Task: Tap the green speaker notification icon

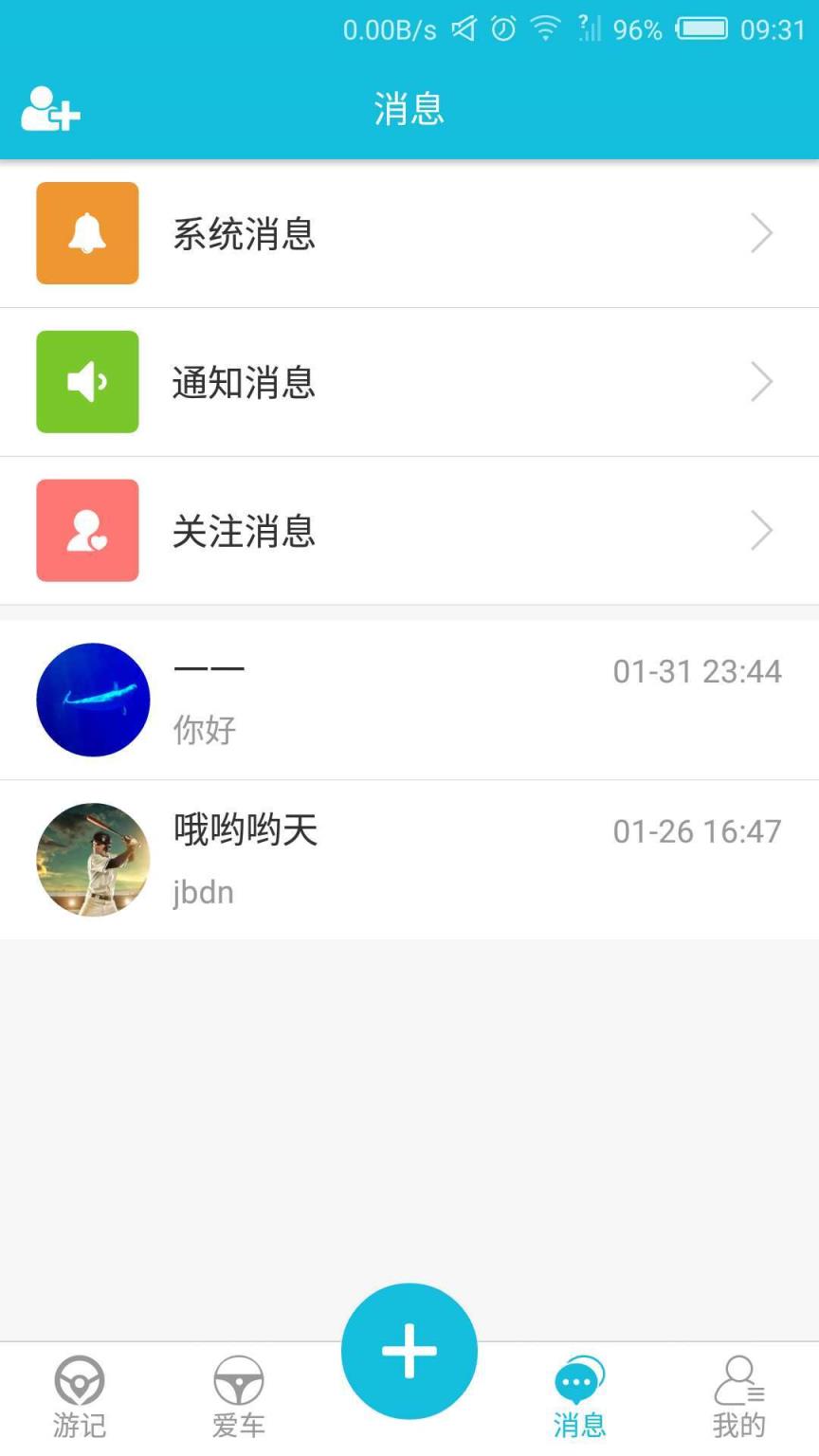Action: pyautogui.click(x=86, y=381)
